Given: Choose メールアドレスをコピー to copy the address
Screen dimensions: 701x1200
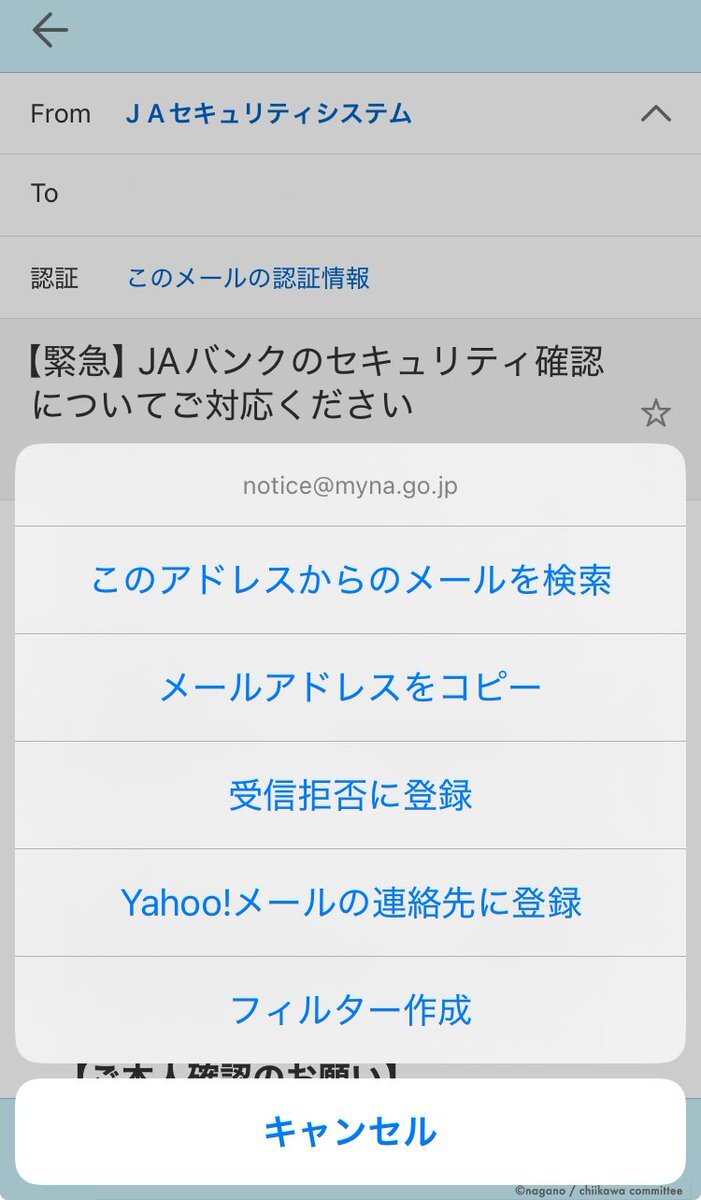Looking at the screenshot, I should (x=351, y=688).
